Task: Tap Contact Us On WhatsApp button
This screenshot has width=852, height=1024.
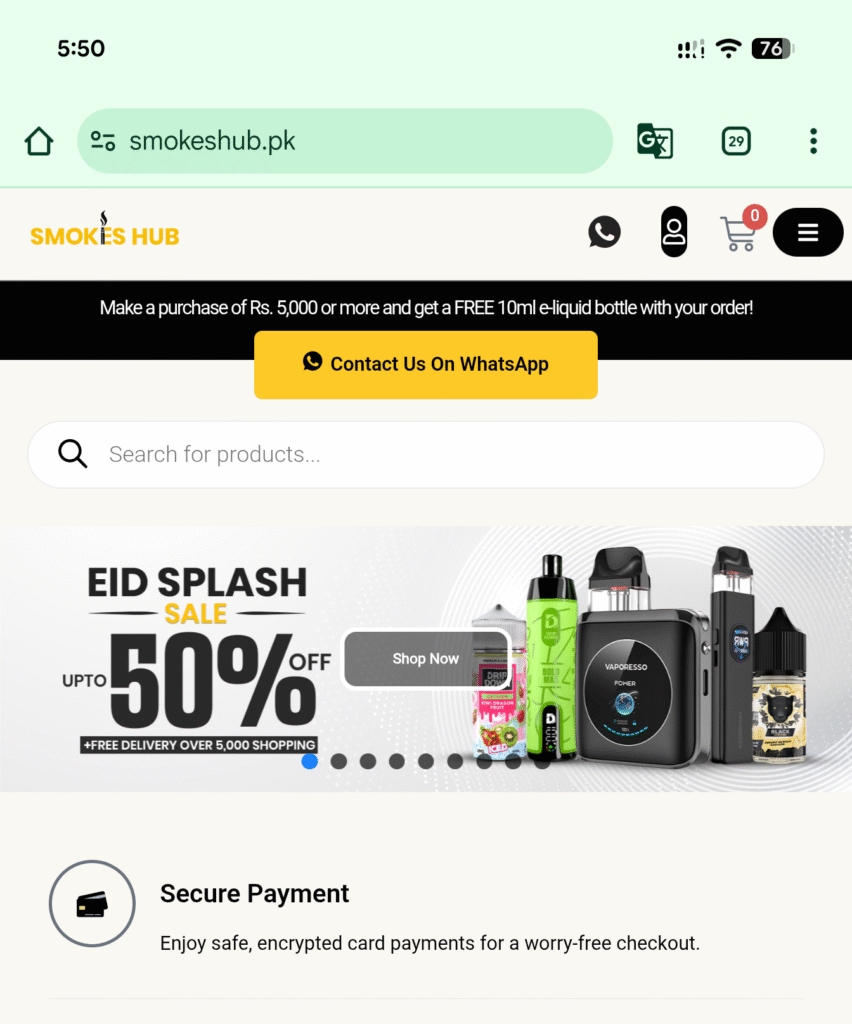Action: pos(426,365)
